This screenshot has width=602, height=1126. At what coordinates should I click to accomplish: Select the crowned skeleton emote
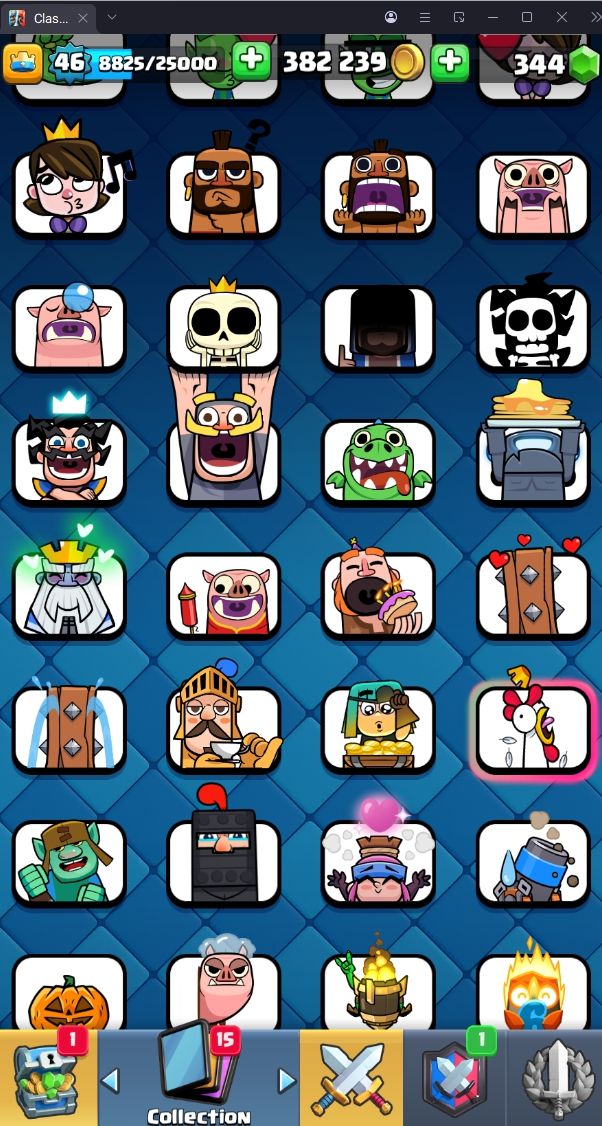224,327
